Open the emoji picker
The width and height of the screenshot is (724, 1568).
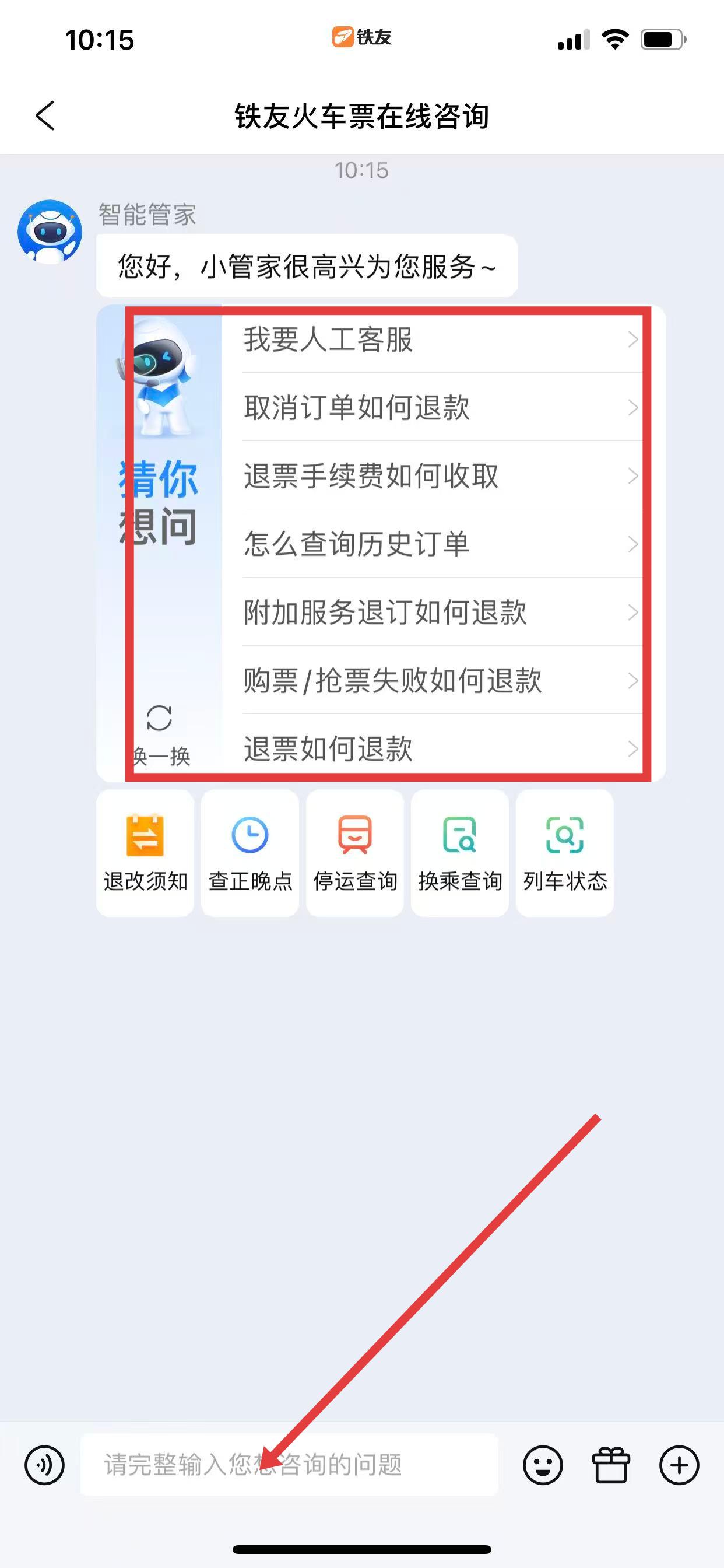[543, 1465]
